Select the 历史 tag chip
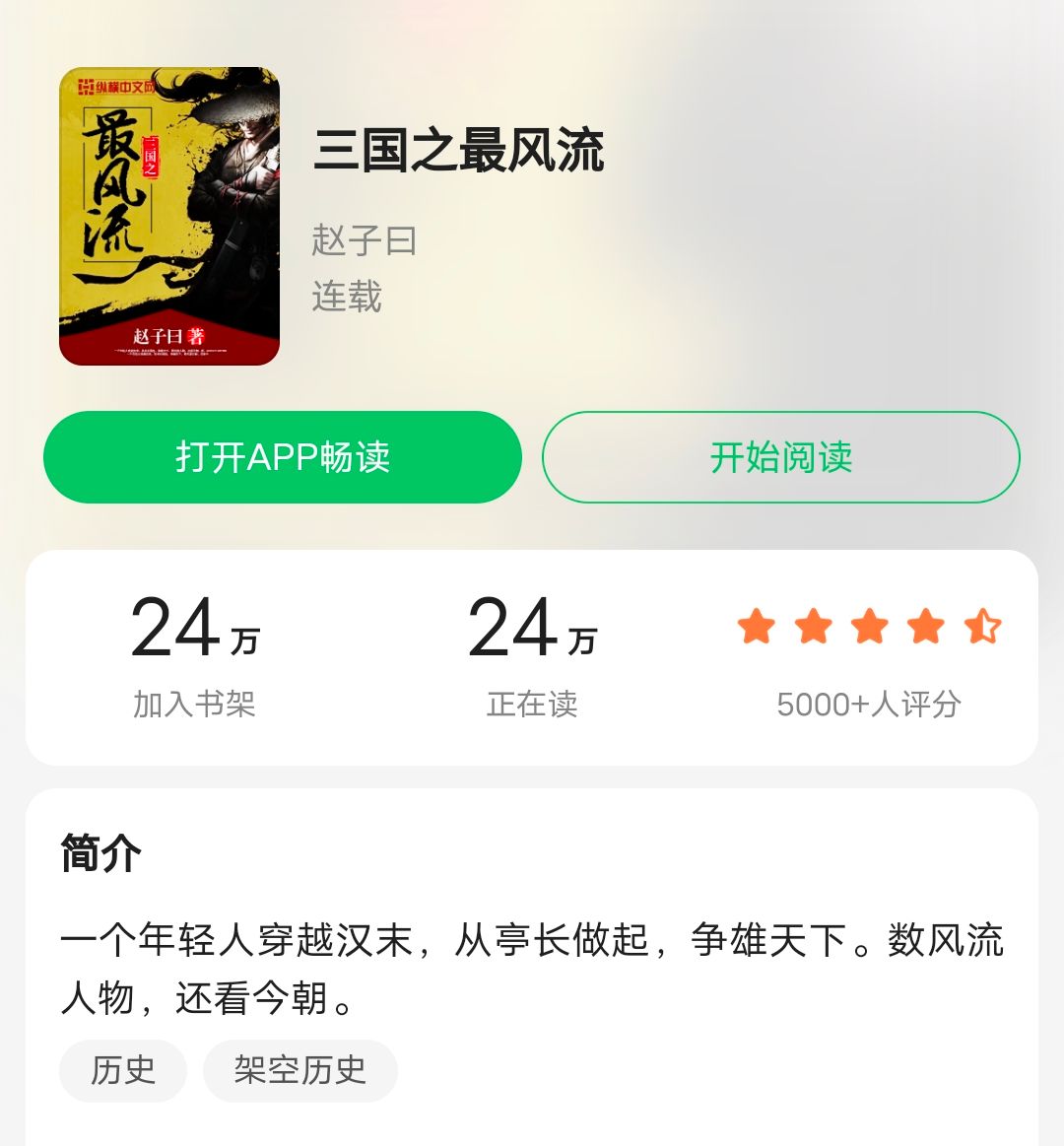Image resolution: width=1064 pixels, height=1146 pixels. point(123,1070)
